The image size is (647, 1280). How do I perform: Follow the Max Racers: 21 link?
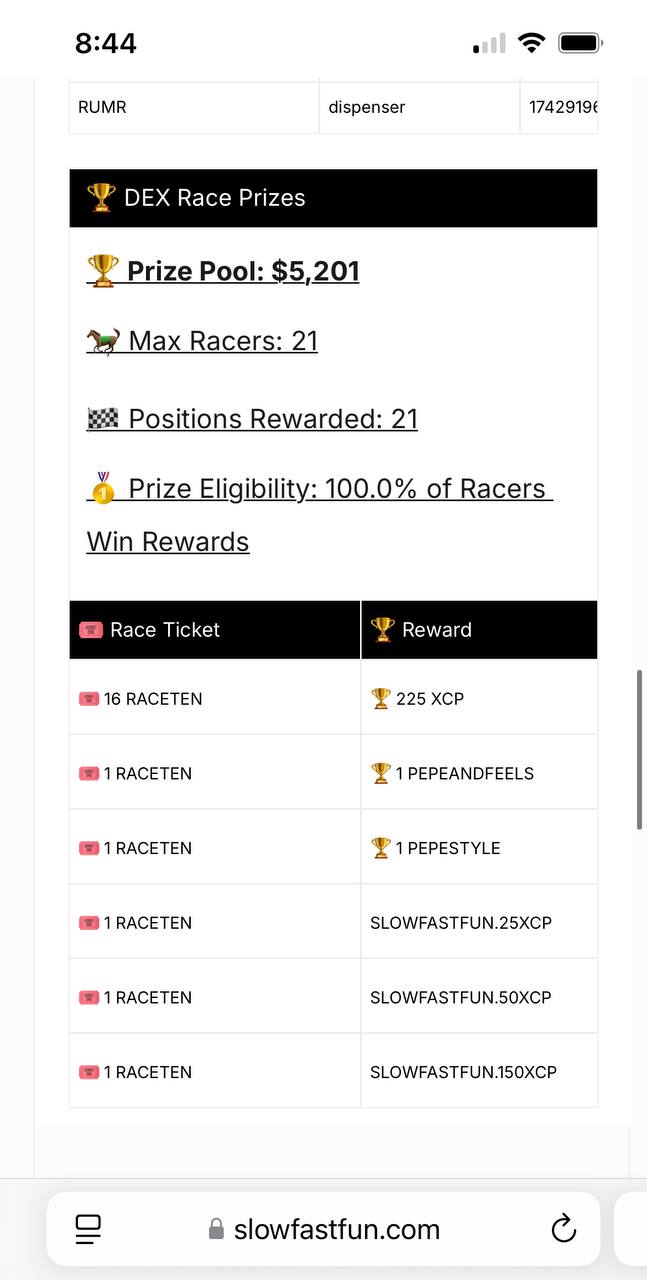point(202,341)
